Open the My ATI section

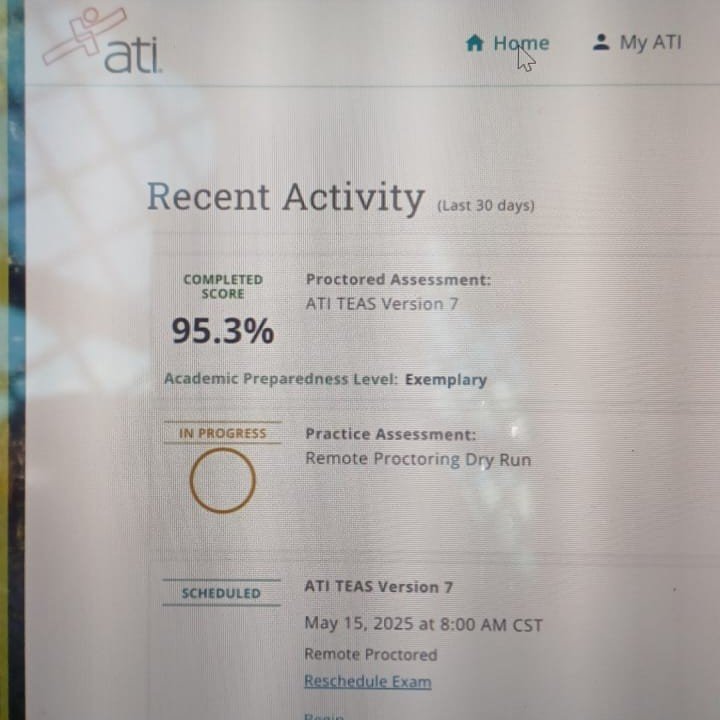click(x=637, y=43)
